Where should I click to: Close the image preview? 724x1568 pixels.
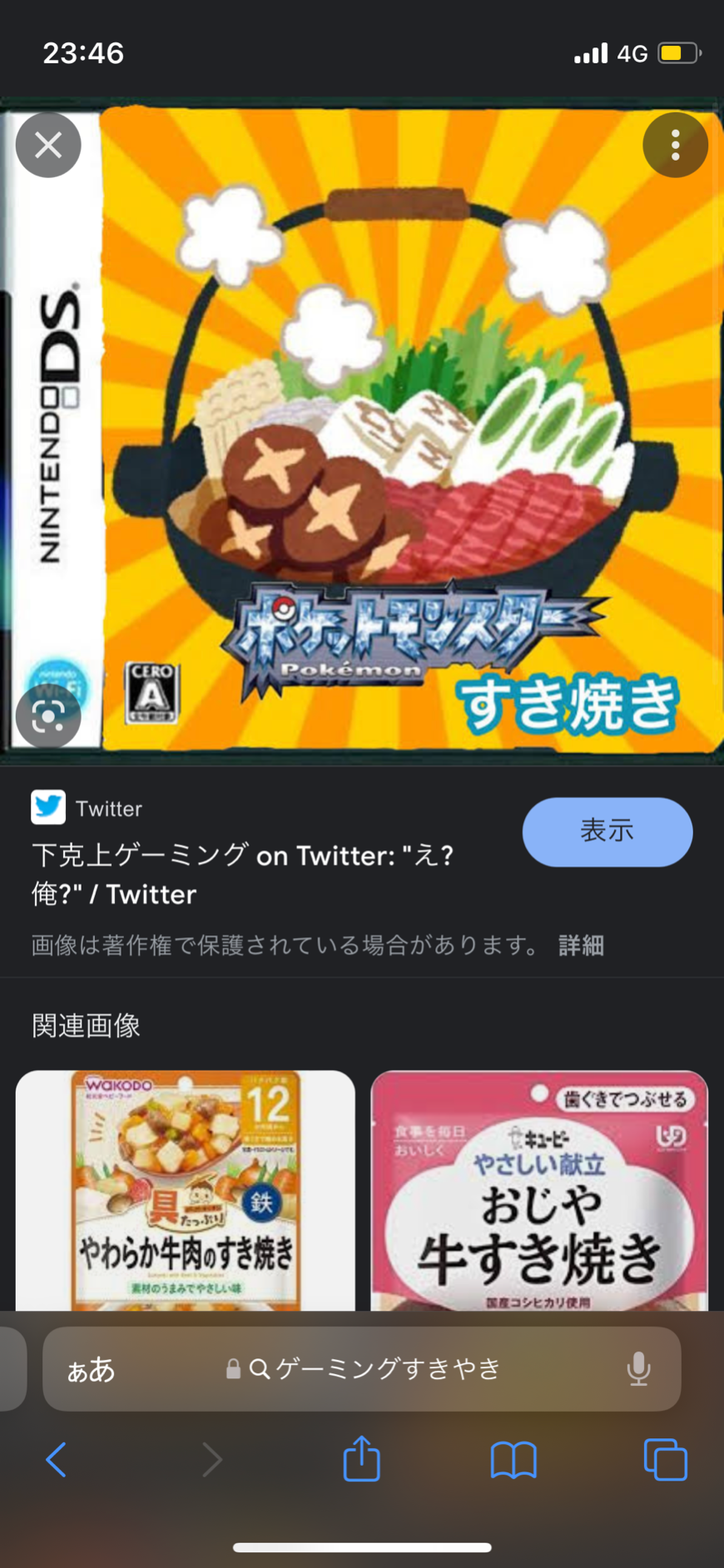[x=48, y=145]
